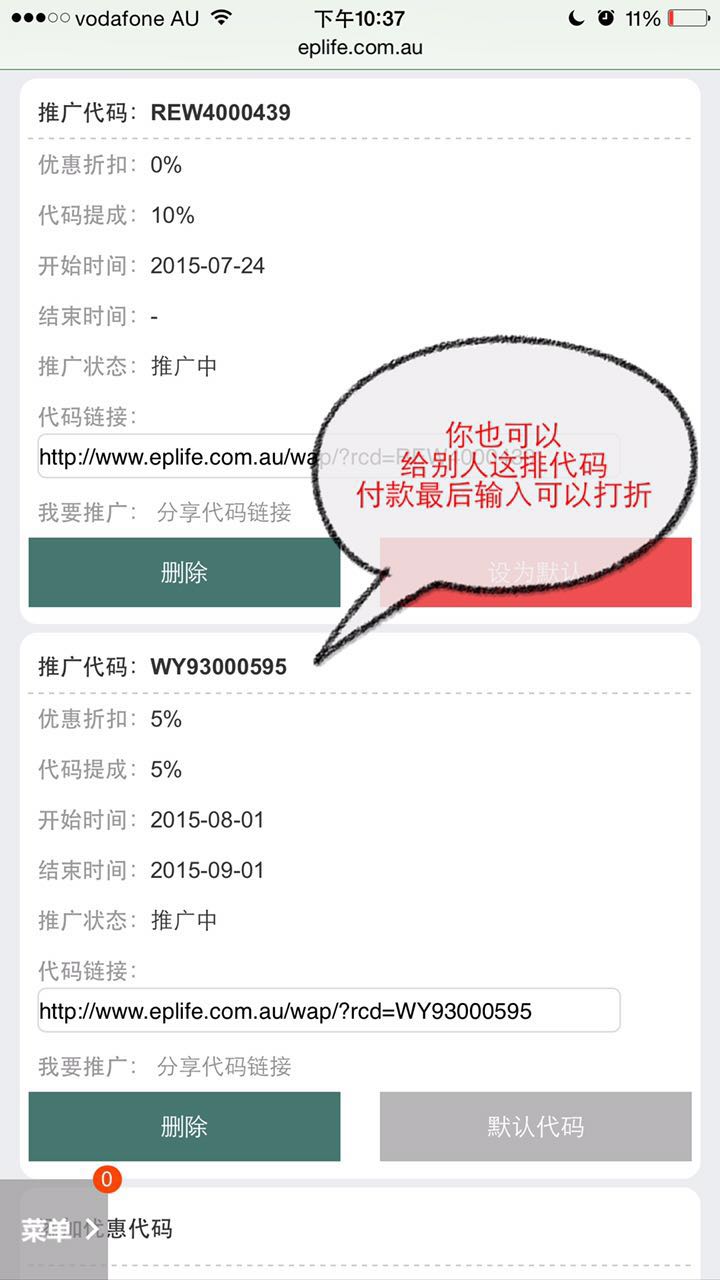Share code link for WY93000595
This screenshot has height=1280, width=720.
pos(224,1067)
